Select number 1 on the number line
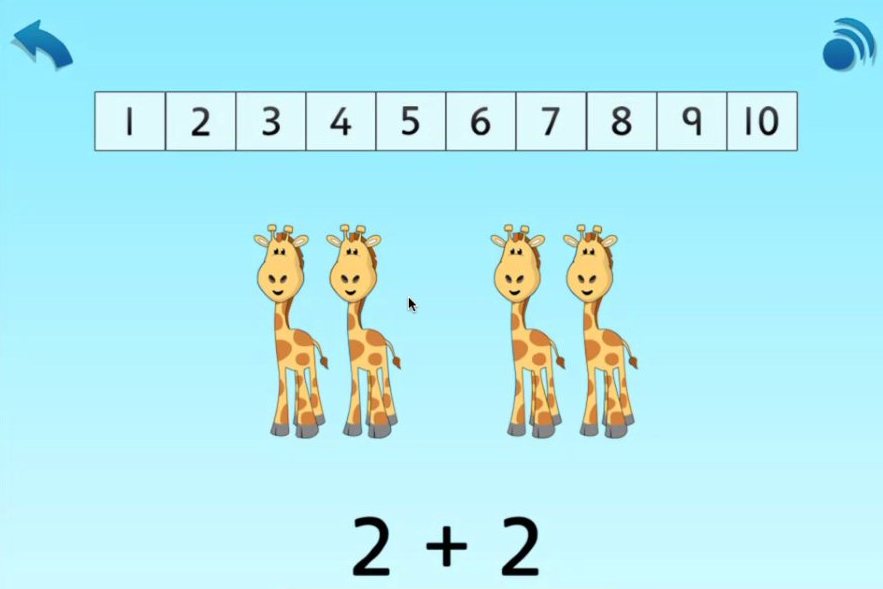The height and width of the screenshot is (589, 883). coord(130,121)
